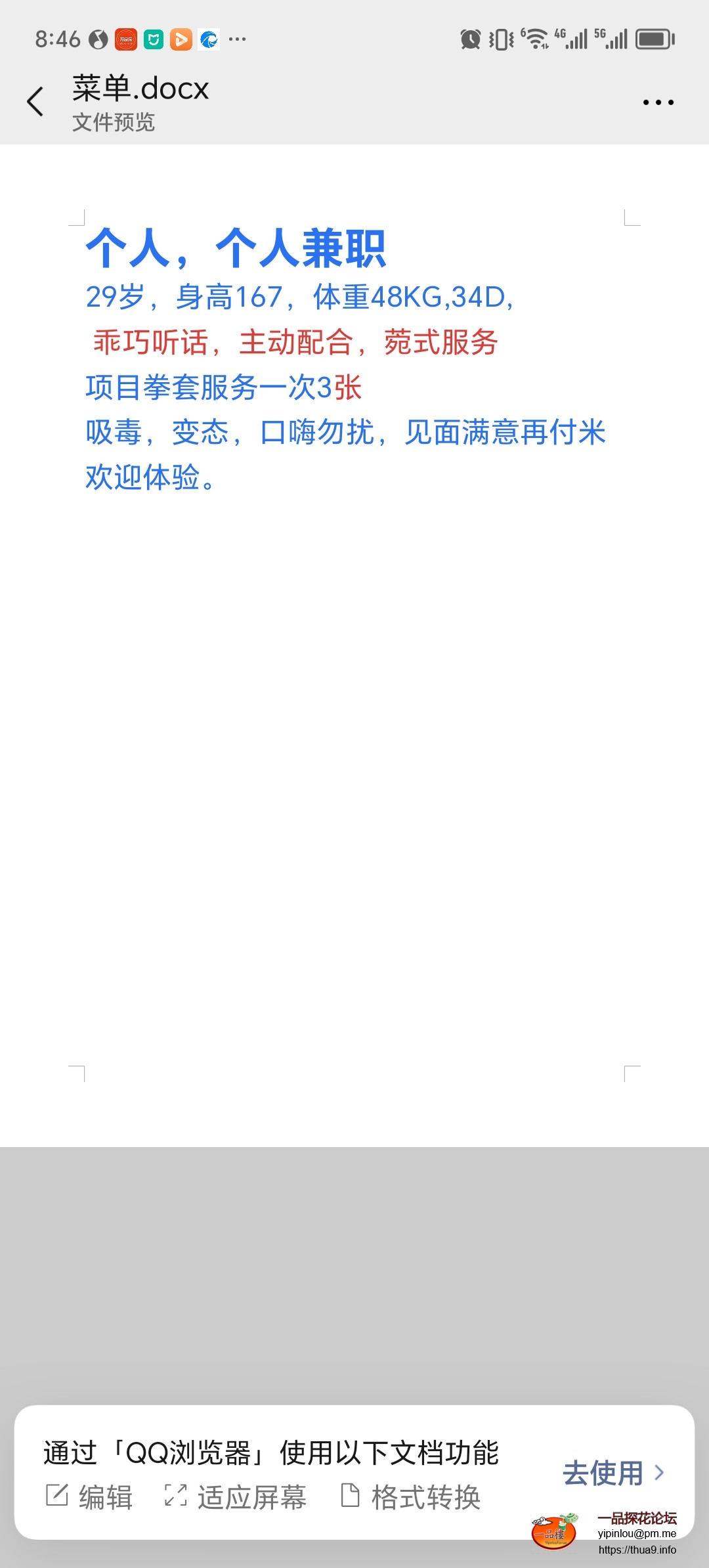Tap the vibrate mode status icon
Screen dimensions: 709x1568
[x=500, y=39]
